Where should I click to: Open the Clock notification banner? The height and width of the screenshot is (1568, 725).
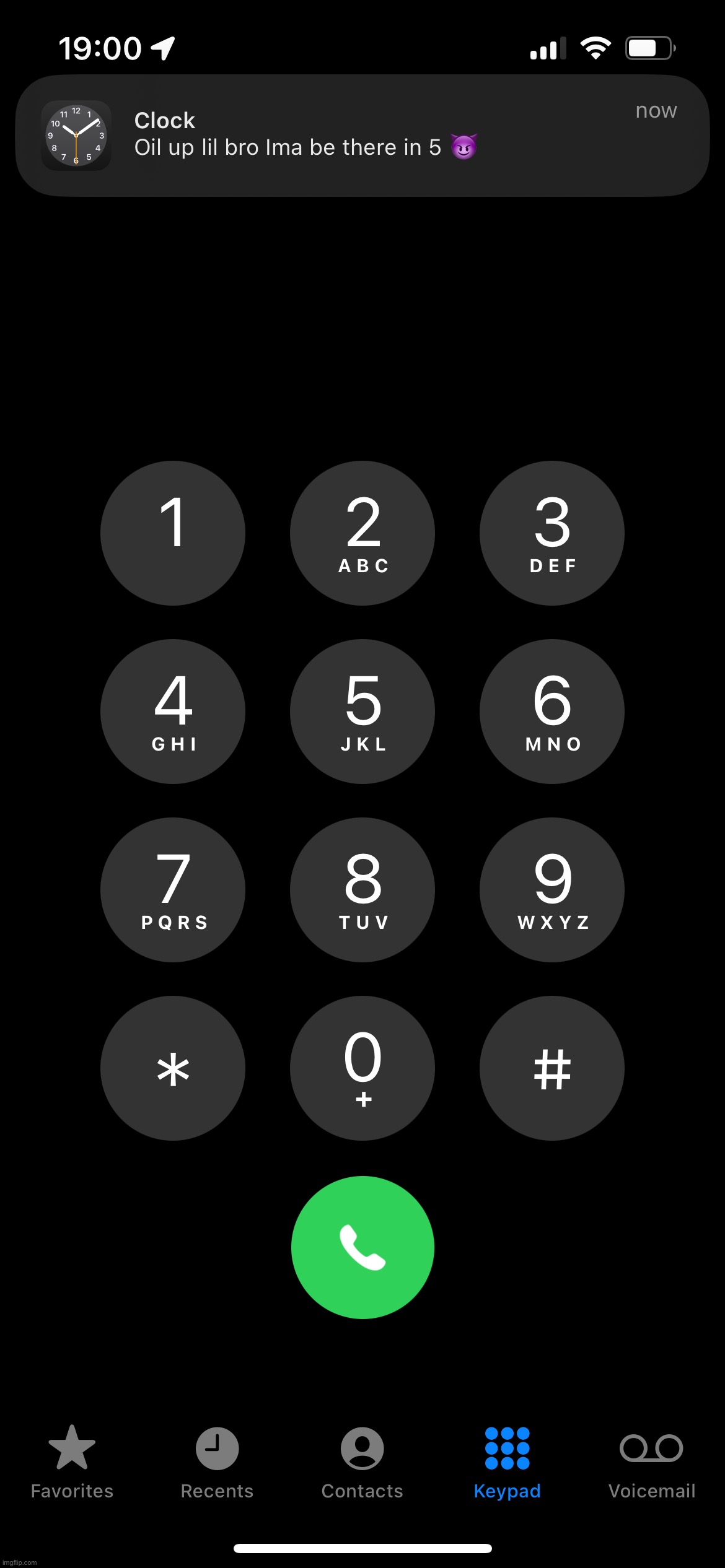pyautogui.click(x=362, y=136)
